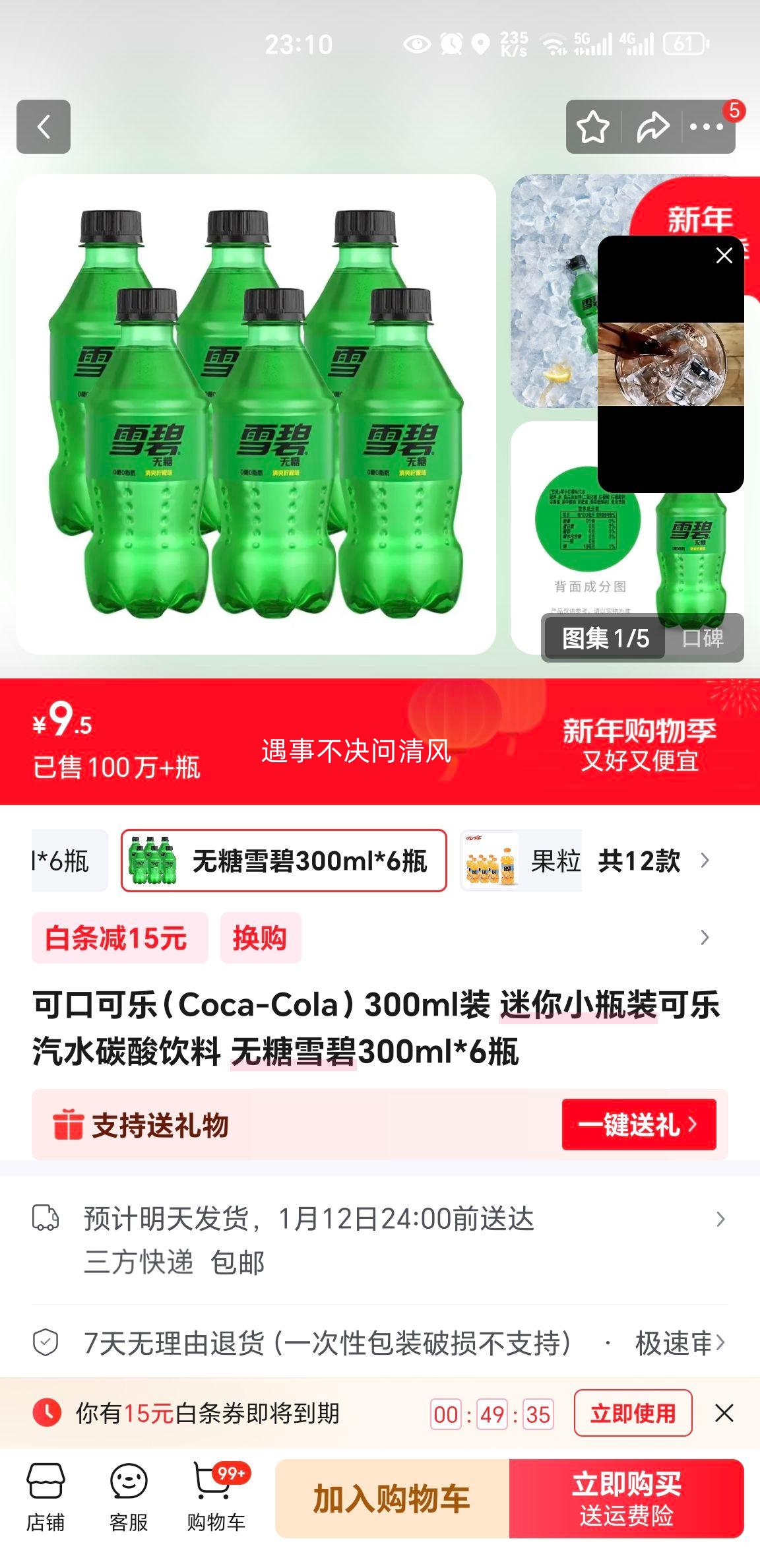This screenshot has width=760, height=1568.
Task: Toggle the star to favorite this product
Action: tap(592, 126)
